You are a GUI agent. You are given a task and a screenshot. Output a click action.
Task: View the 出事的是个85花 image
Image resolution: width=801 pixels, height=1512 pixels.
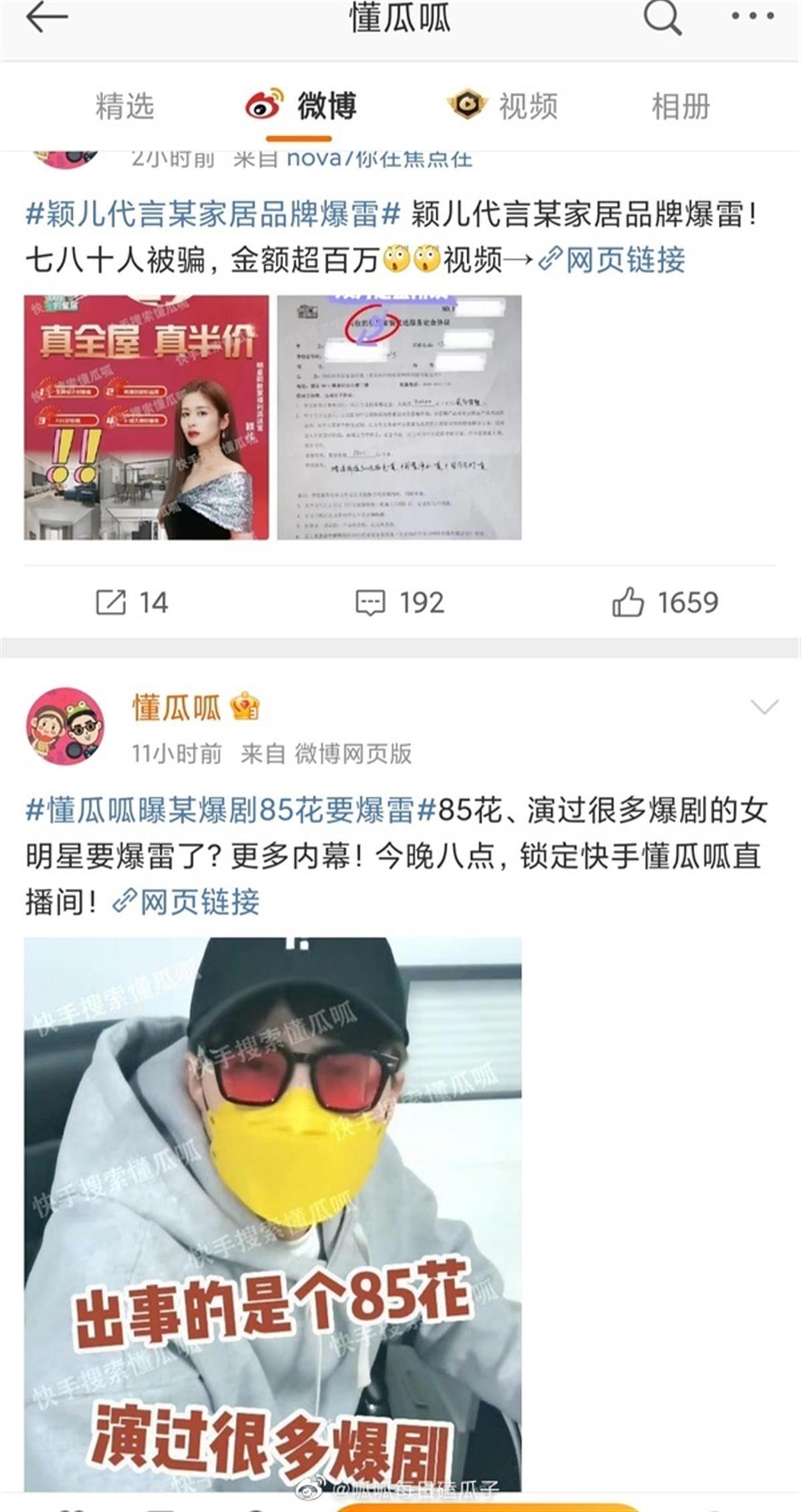pyautogui.click(x=272, y=1215)
